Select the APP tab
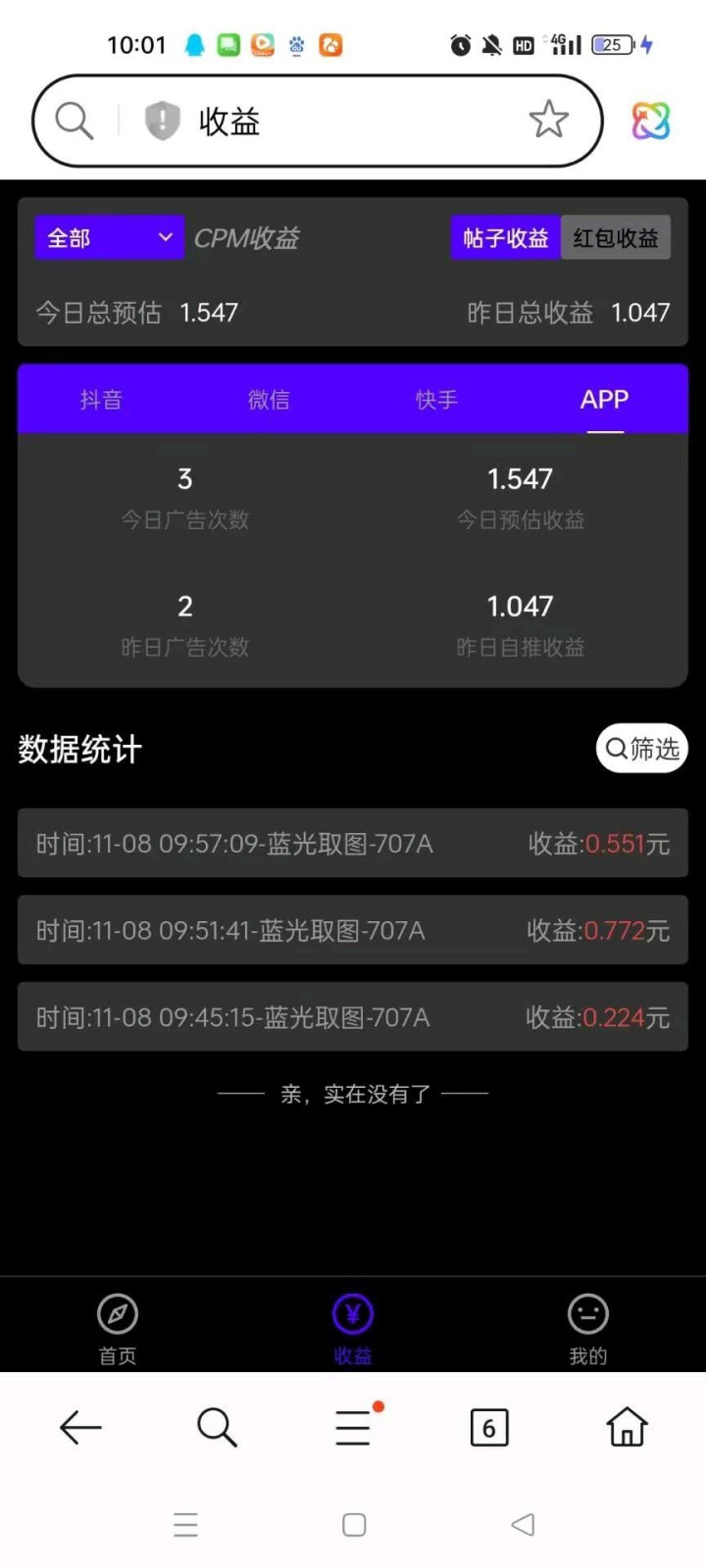The image size is (706, 1568). click(604, 400)
